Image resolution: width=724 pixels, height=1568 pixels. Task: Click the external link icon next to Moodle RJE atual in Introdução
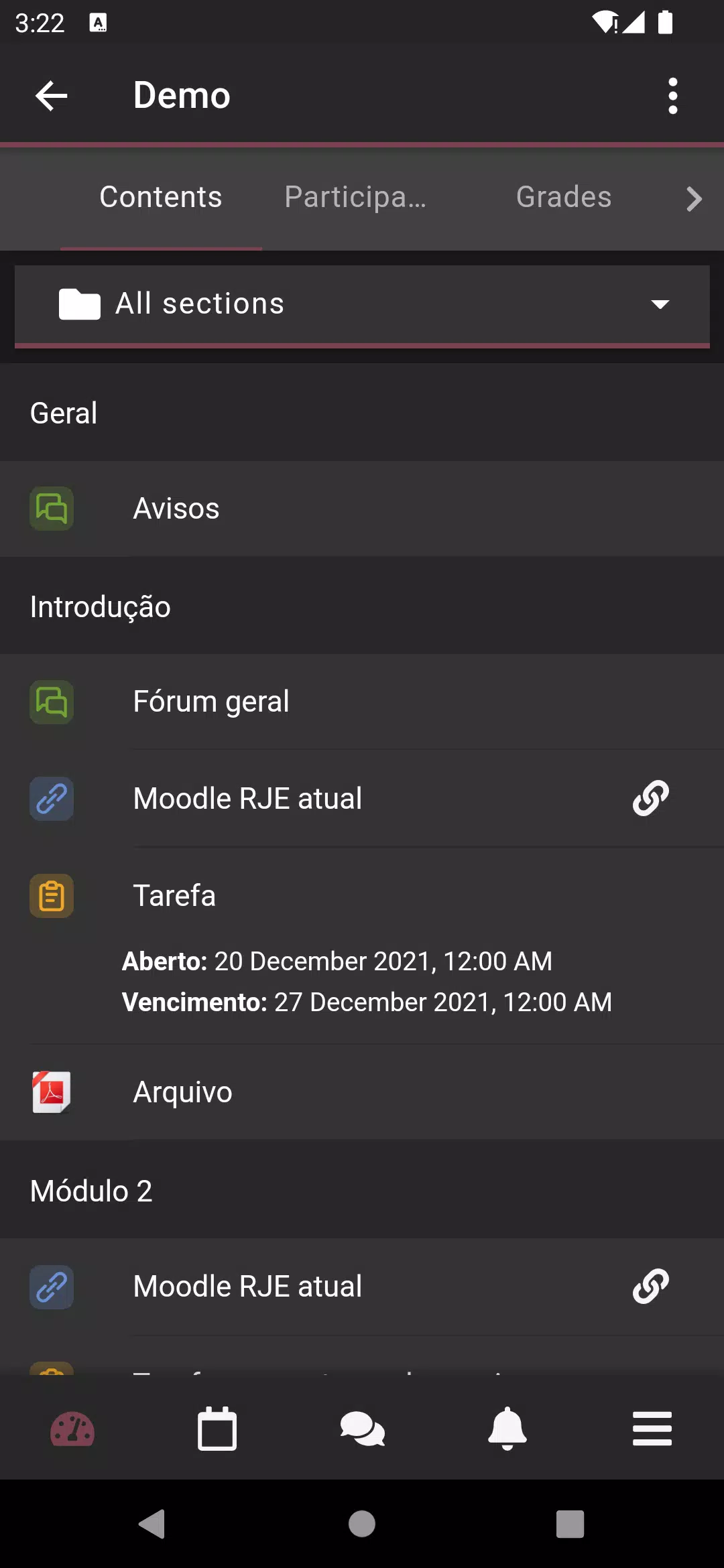(x=649, y=799)
